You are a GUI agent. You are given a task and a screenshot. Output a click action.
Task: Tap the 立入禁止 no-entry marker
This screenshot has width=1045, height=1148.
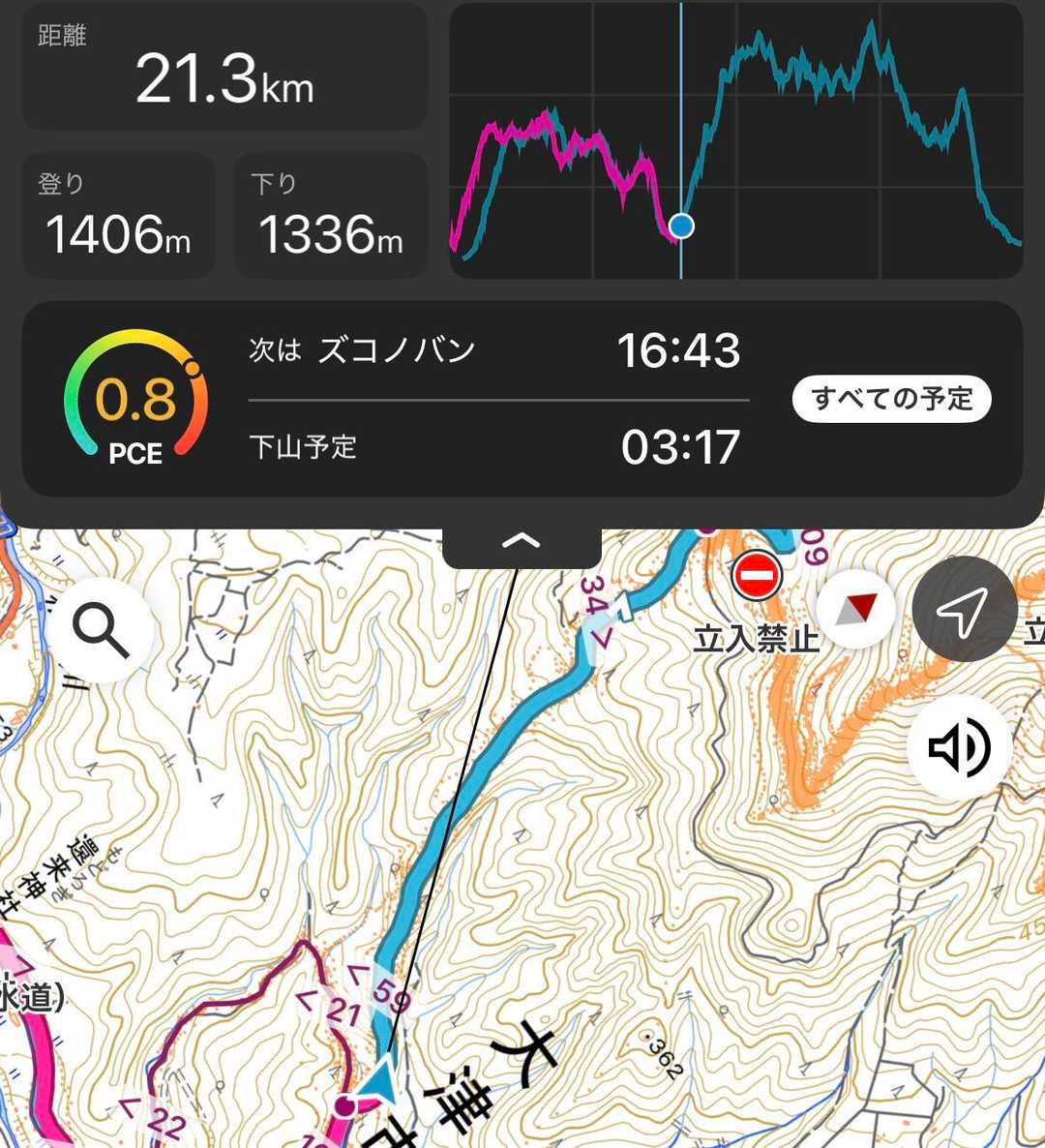(x=757, y=577)
